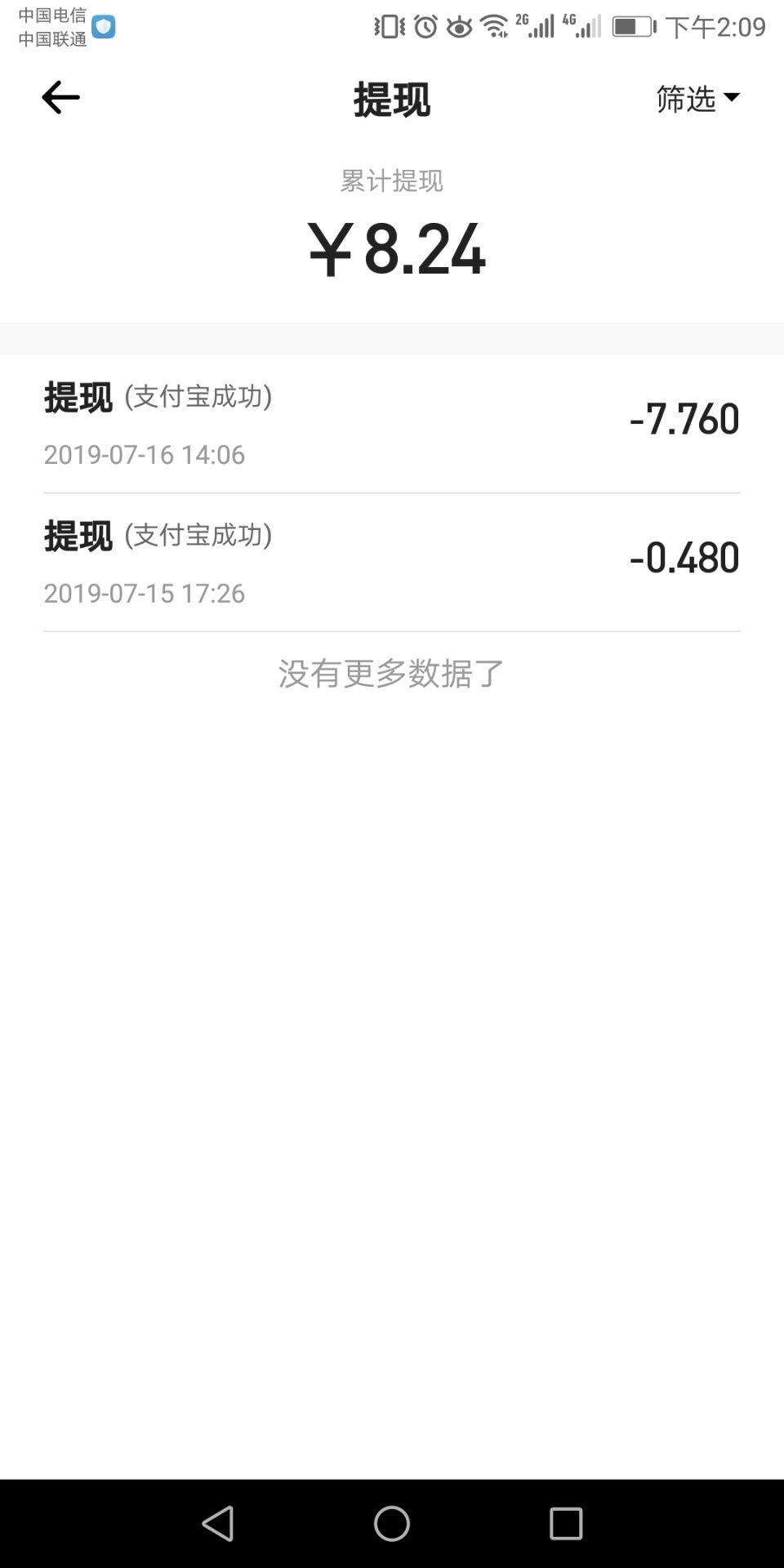Tap the system home button
Viewport: 784px width, 1568px height.
click(x=392, y=1524)
